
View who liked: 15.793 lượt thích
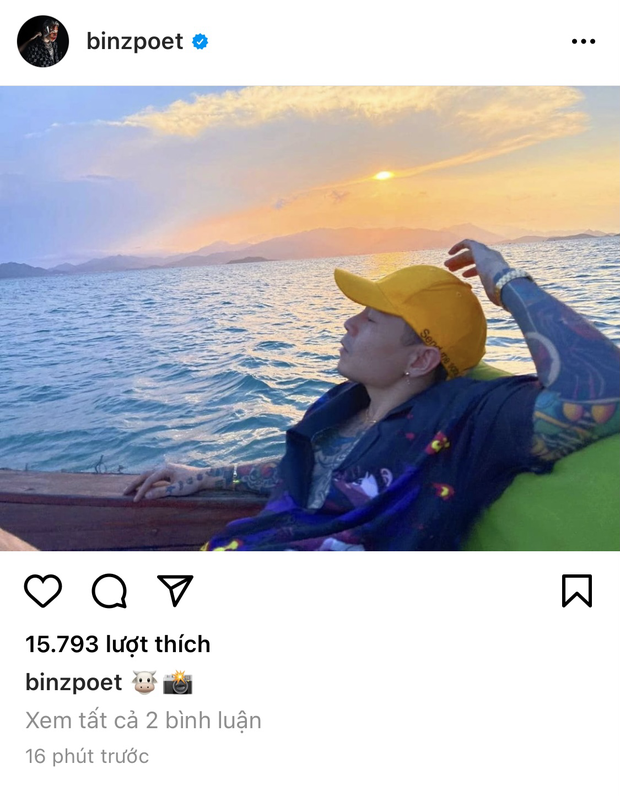click(118, 644)
